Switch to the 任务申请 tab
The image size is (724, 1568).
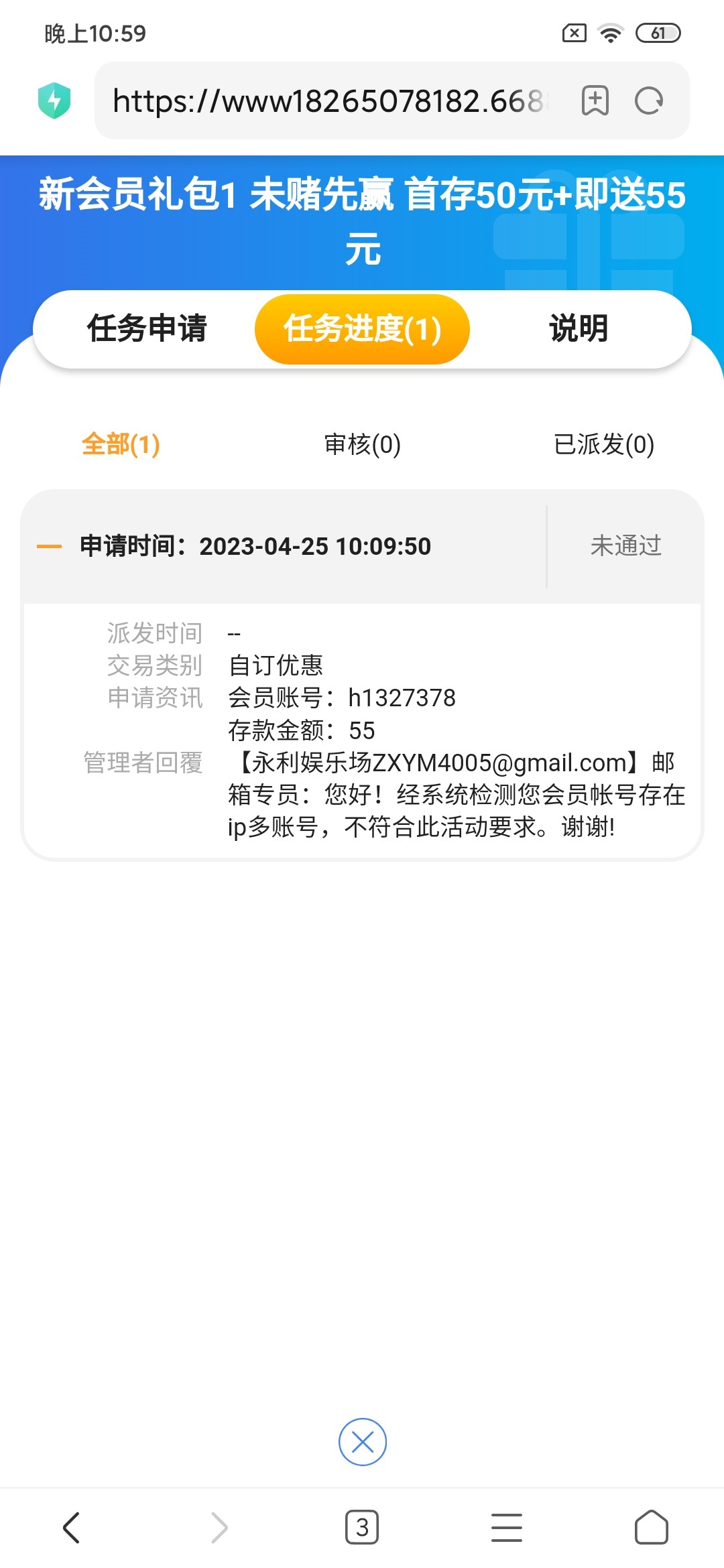point(147,328)
